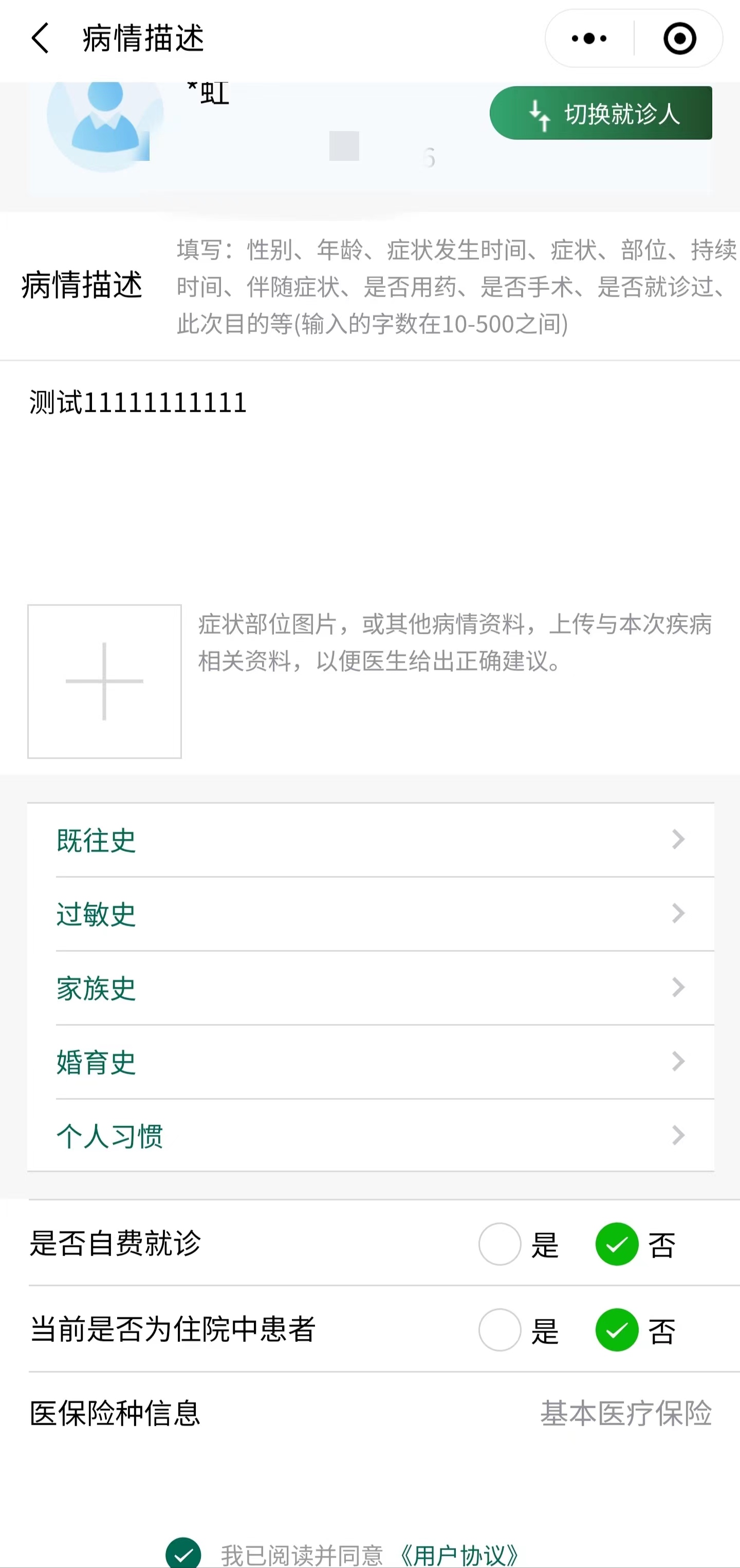Viewport: 740px width, 1568px height.
Task: Open 过敏史 row
Action: [370, 914]
